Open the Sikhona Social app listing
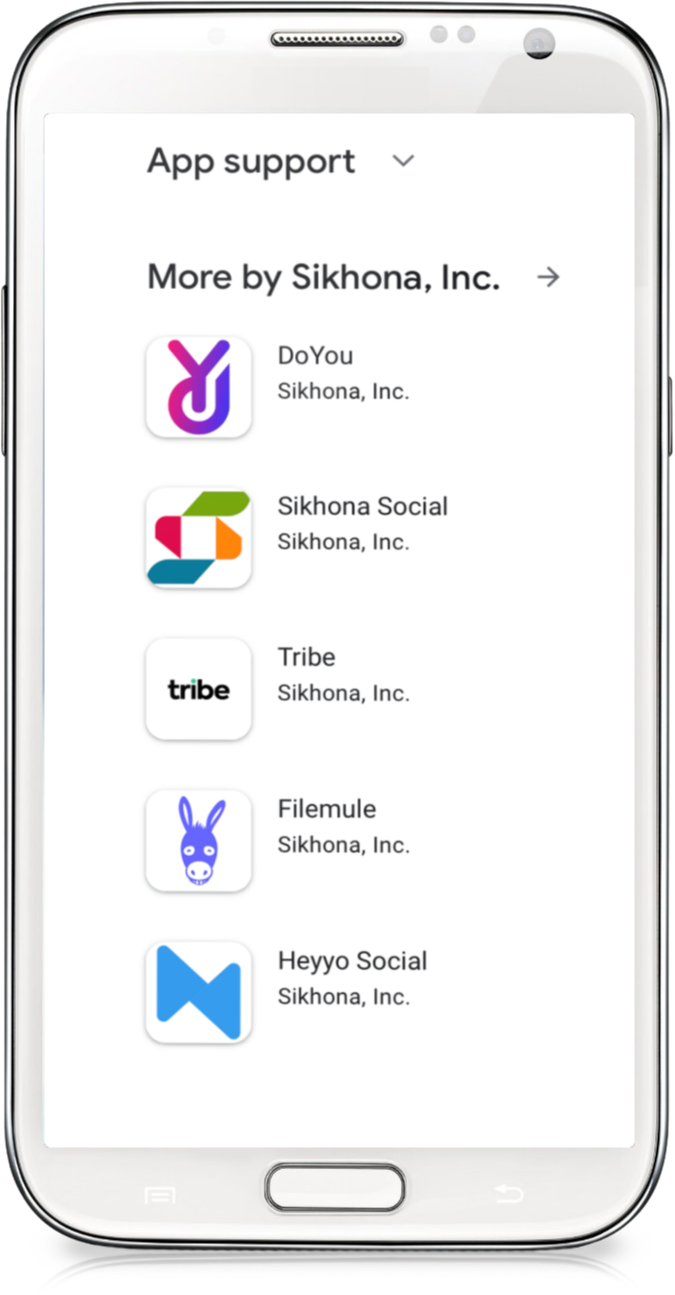 [340, 538]
